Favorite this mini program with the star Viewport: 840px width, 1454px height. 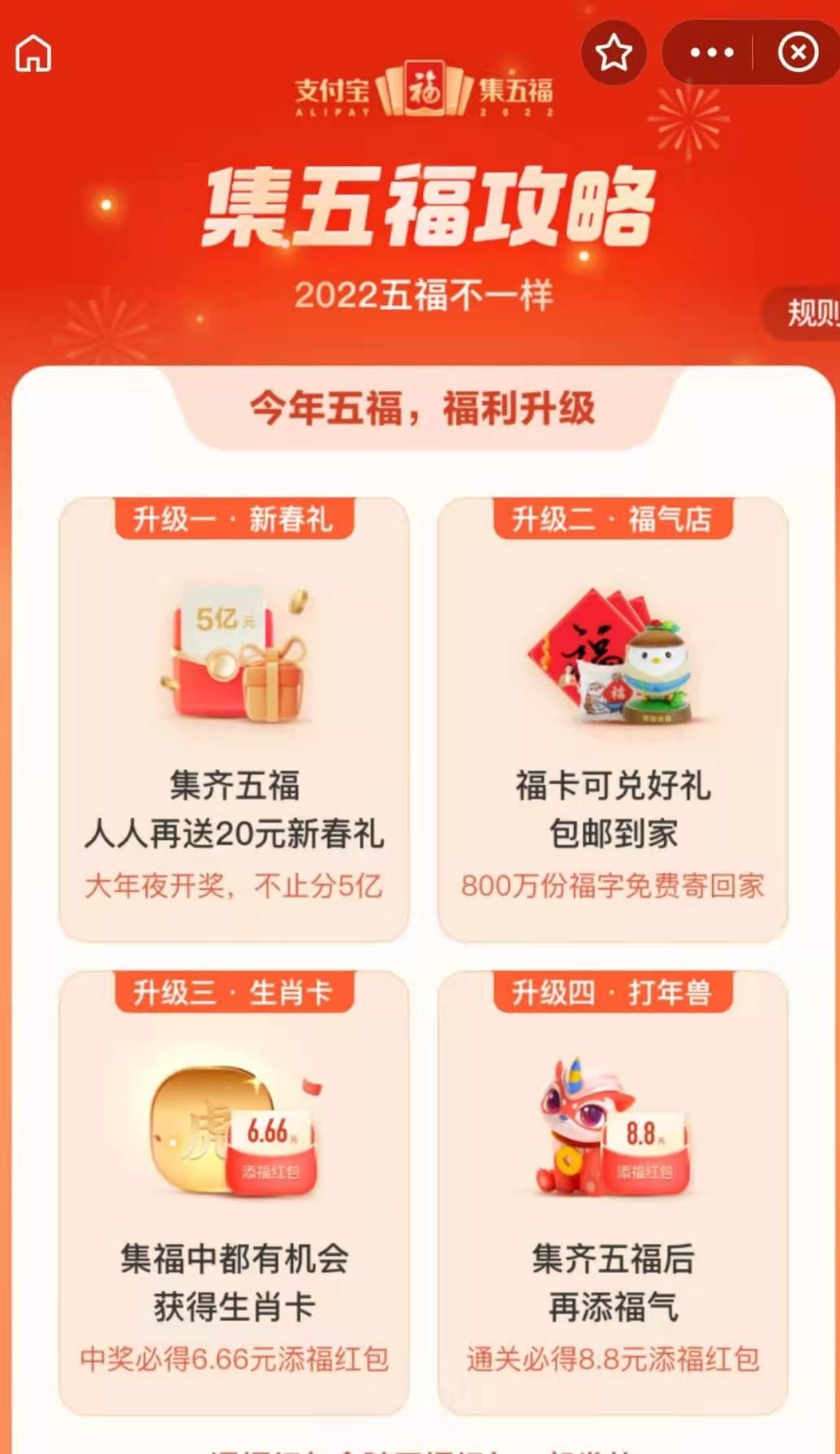click(x=614, y=53)
